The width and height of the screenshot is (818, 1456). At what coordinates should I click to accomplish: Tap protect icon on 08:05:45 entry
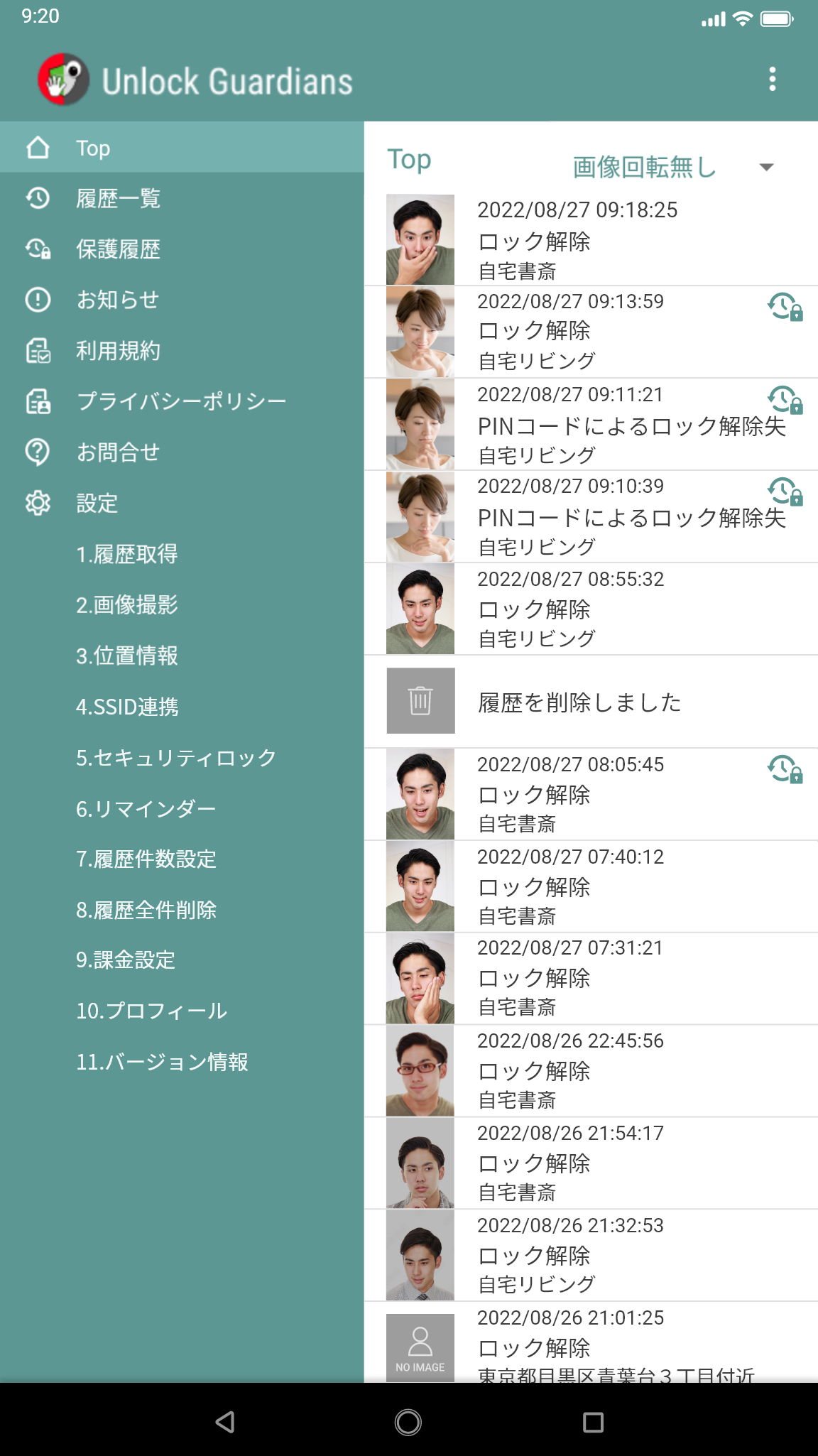pos(785,768)
